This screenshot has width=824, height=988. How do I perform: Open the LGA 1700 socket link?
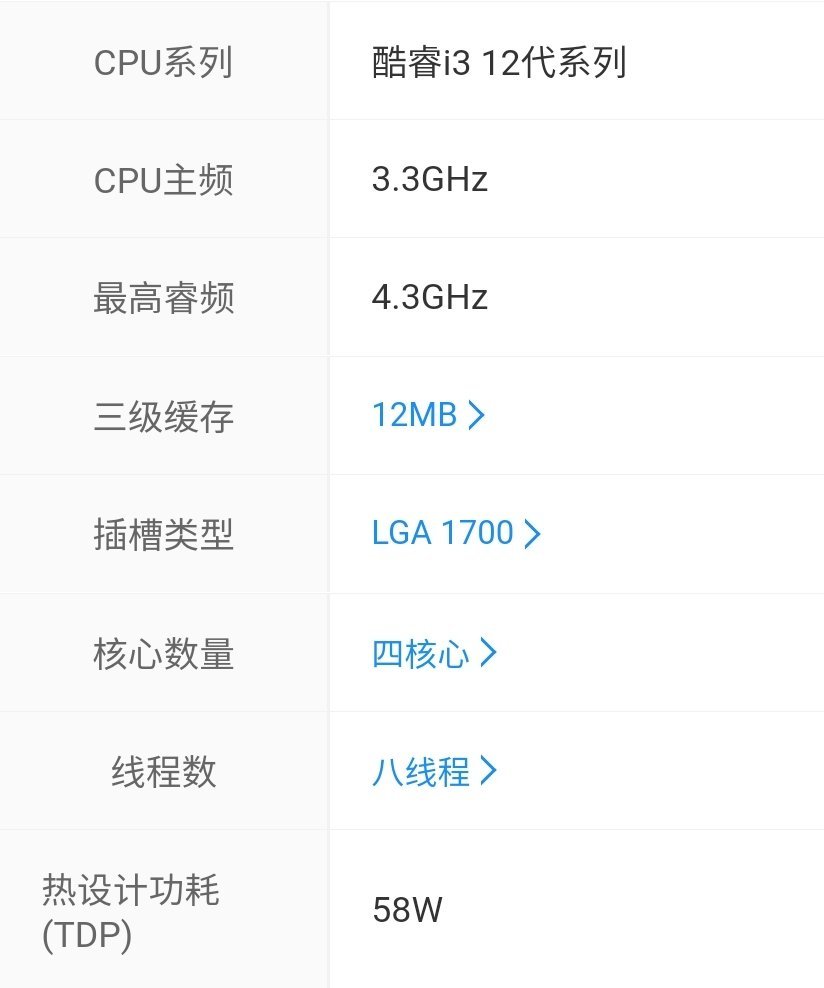pos(441,533)
